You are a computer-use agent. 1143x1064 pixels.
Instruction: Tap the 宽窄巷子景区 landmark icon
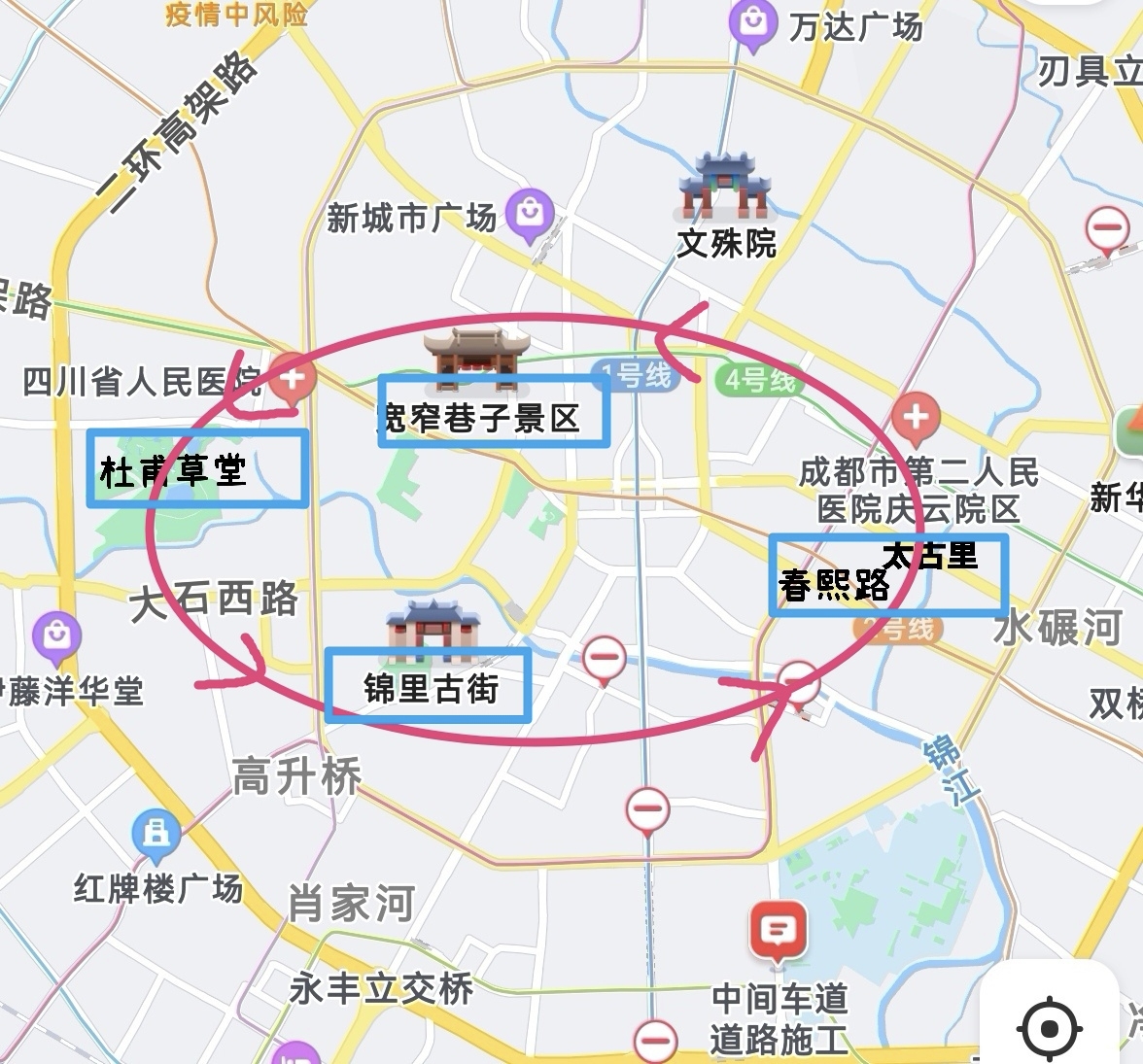477,352
